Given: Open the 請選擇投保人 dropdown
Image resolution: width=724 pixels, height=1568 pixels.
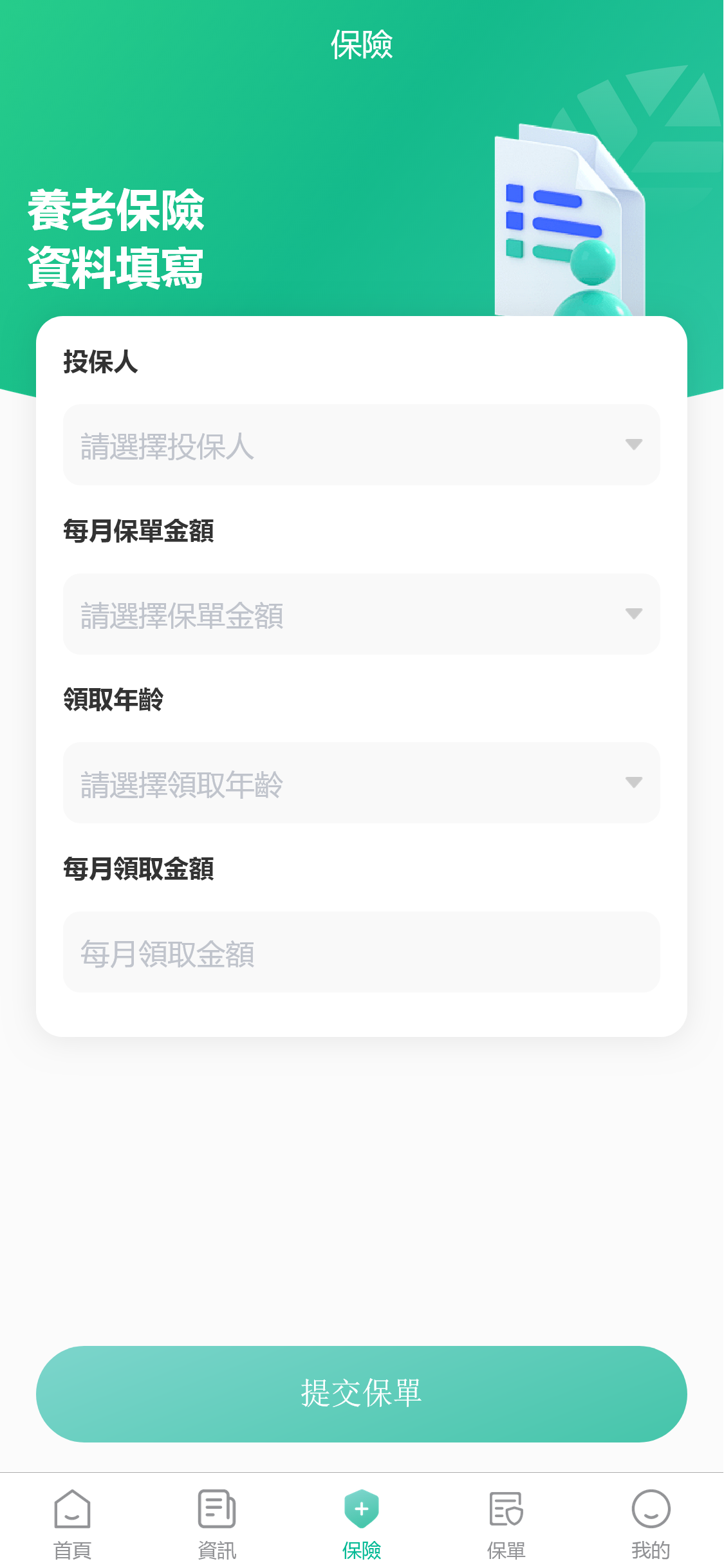Looking at the screenshot, I should pos(361,445).
